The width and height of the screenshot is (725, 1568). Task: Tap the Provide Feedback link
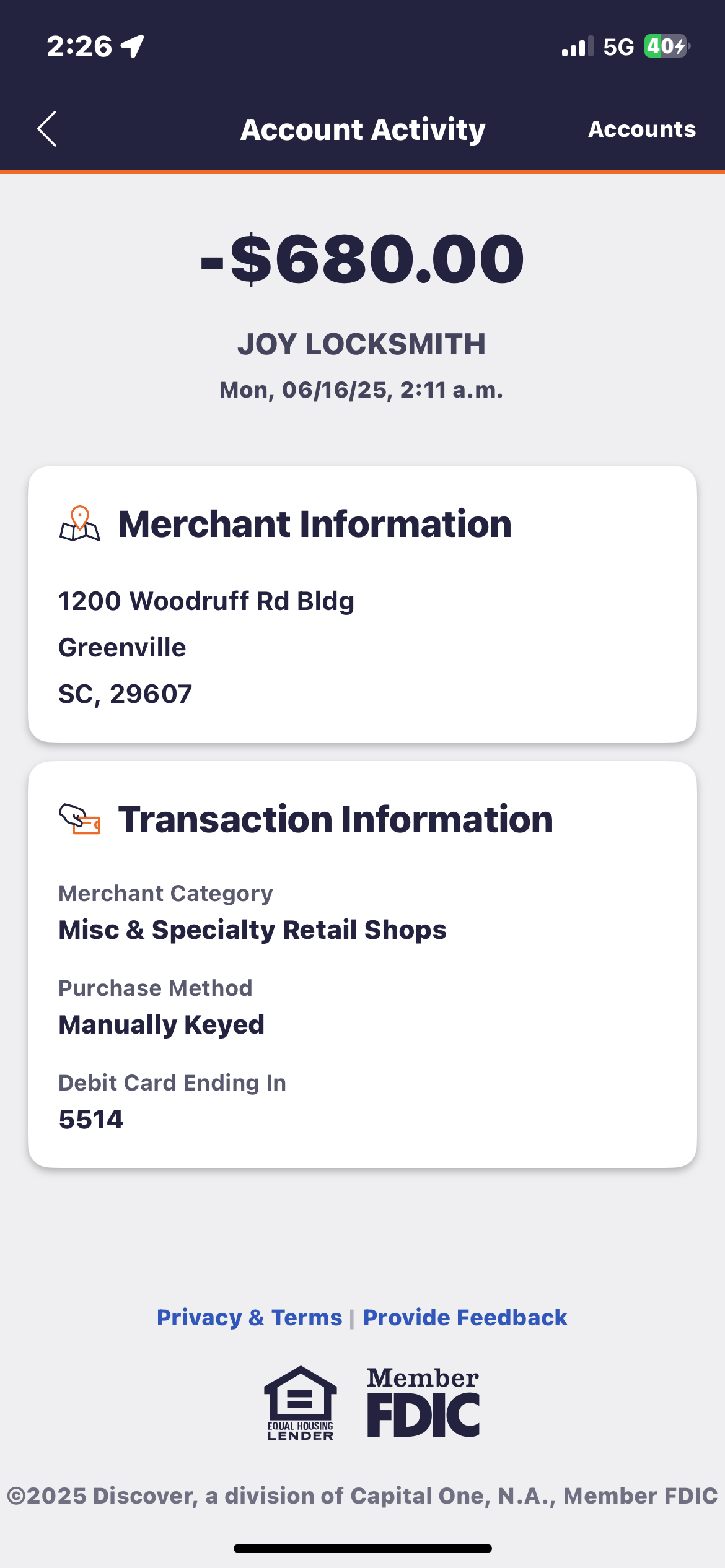[x=465, y=1317]
